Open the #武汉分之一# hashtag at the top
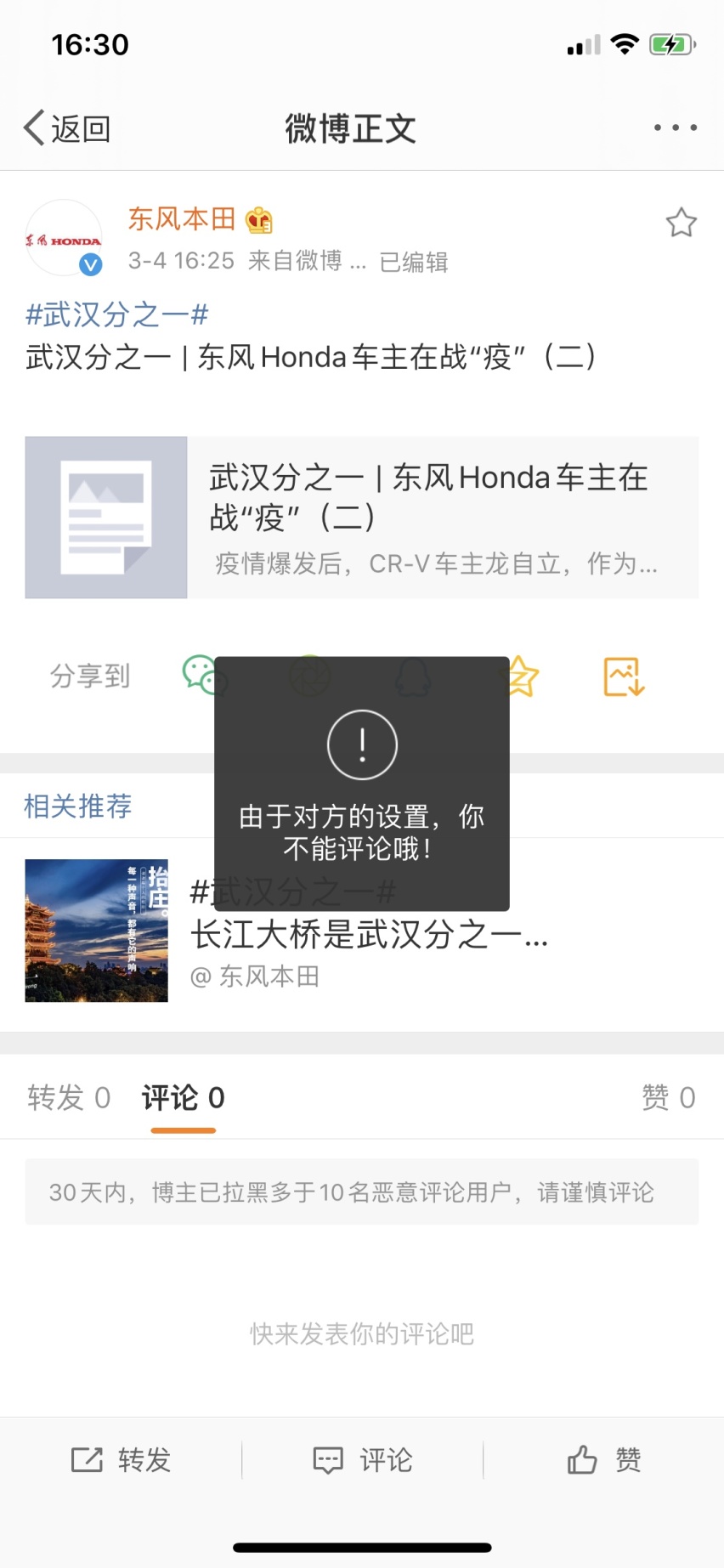 coord(116,314)
